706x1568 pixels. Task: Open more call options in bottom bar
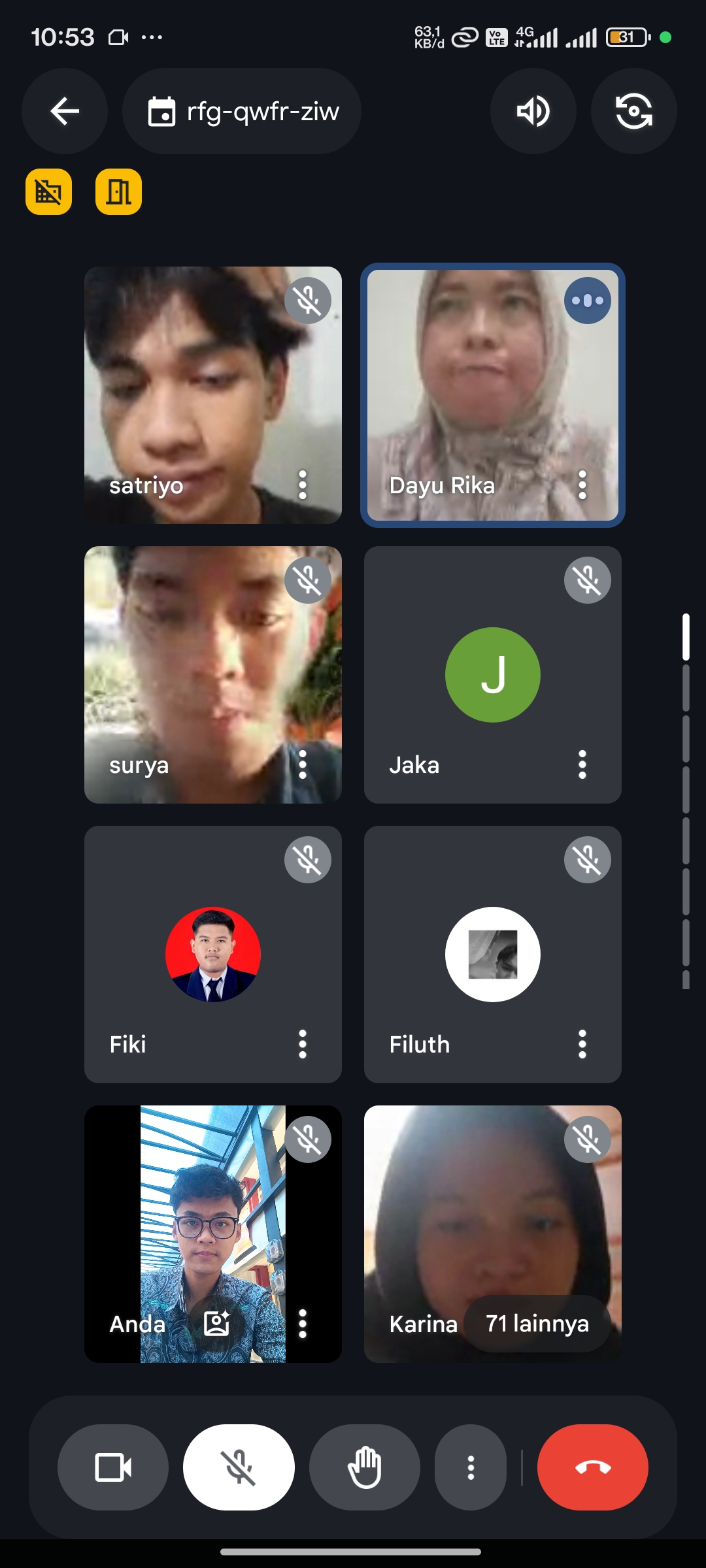pos(470,1467)
